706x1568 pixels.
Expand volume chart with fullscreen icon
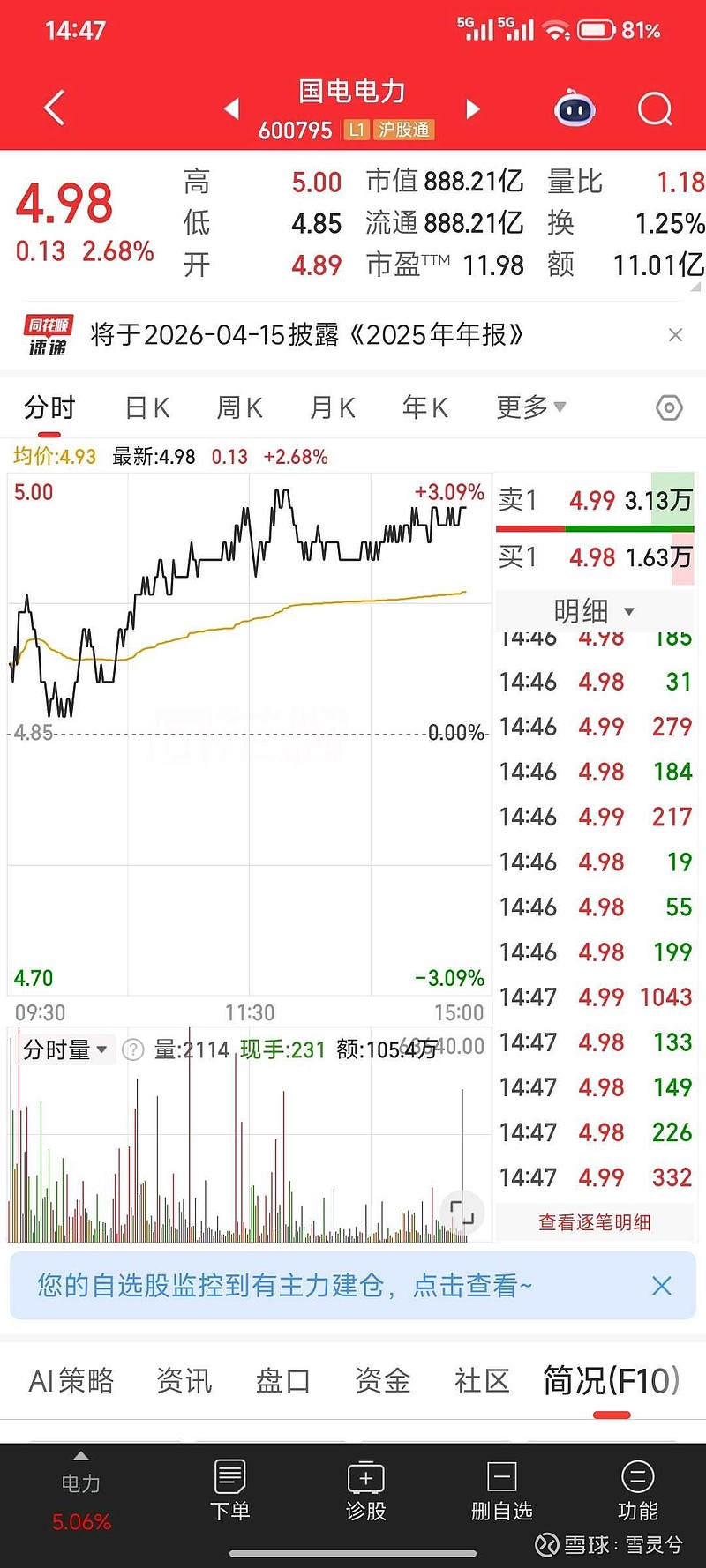(x=462, y=1213)
